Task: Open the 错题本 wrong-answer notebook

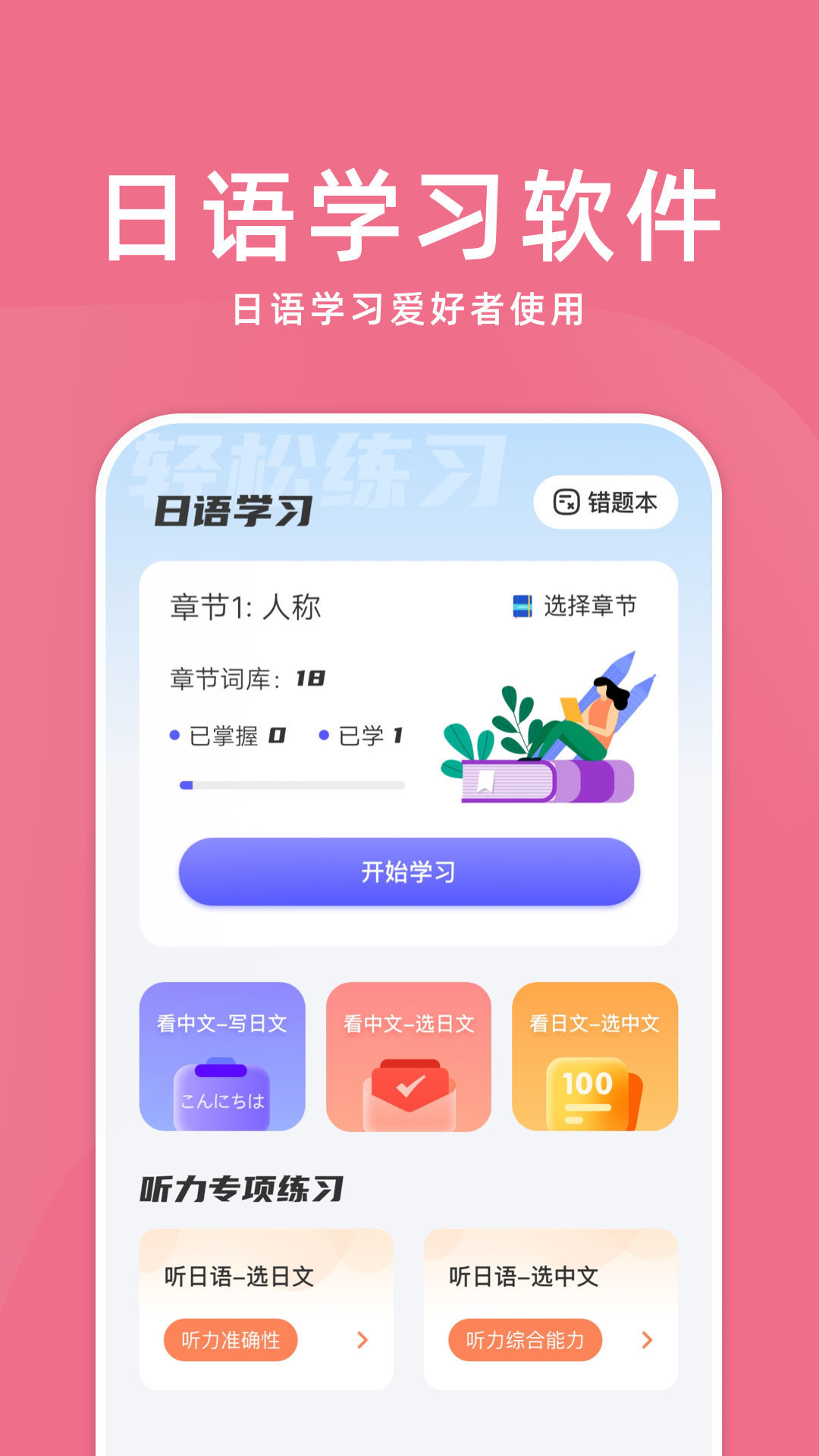Action: tap(607, 501)
